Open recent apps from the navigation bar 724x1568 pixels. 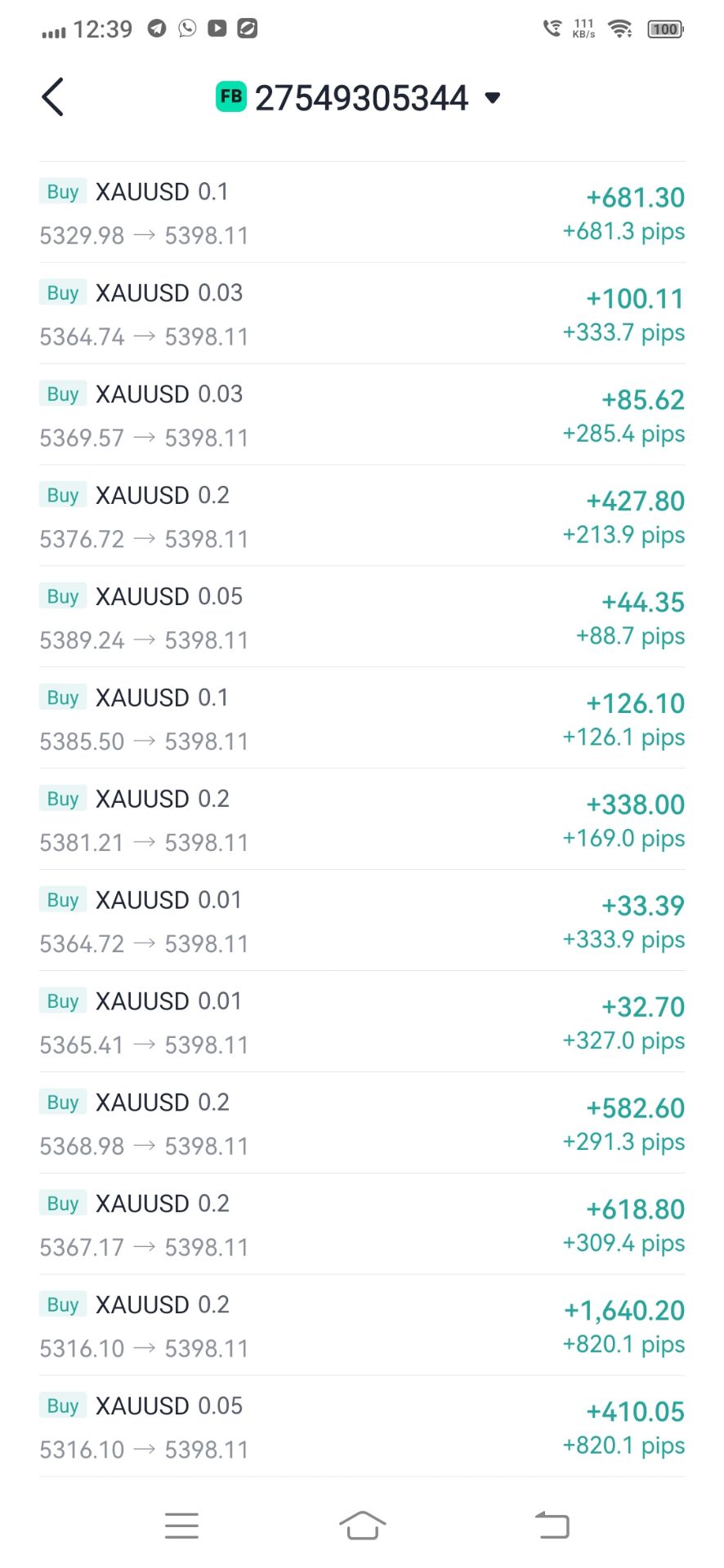point(181,1525)
